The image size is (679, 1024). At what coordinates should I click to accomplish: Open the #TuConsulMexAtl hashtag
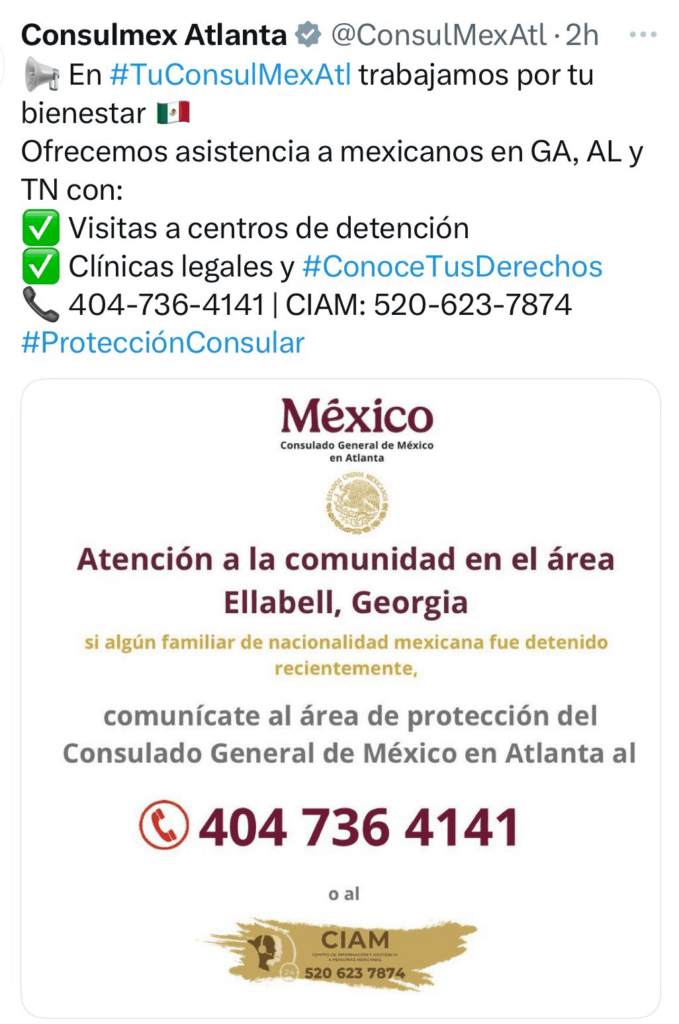[x=230, y=74]
